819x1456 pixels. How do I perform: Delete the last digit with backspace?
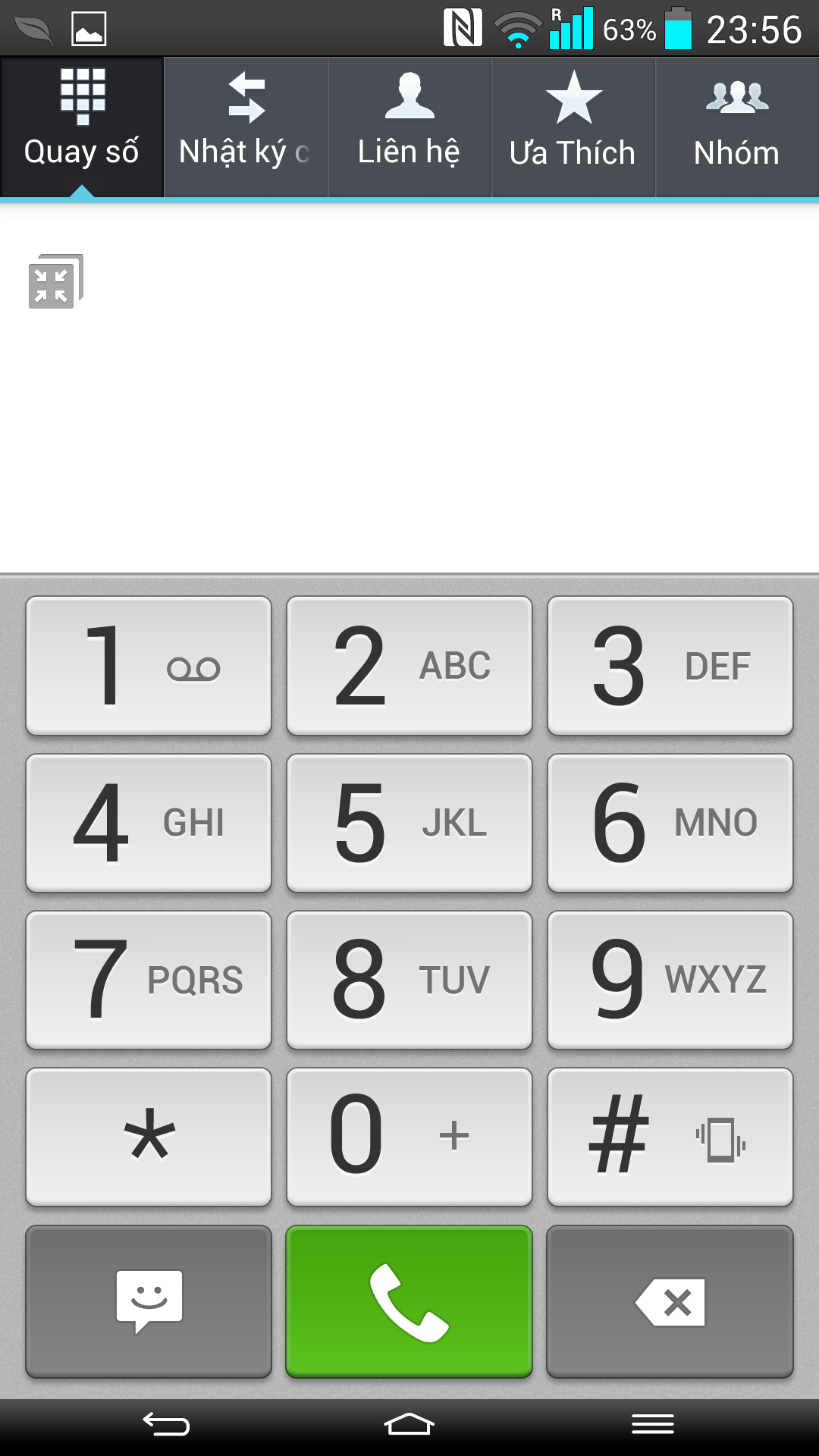(x=670, y=1301)
